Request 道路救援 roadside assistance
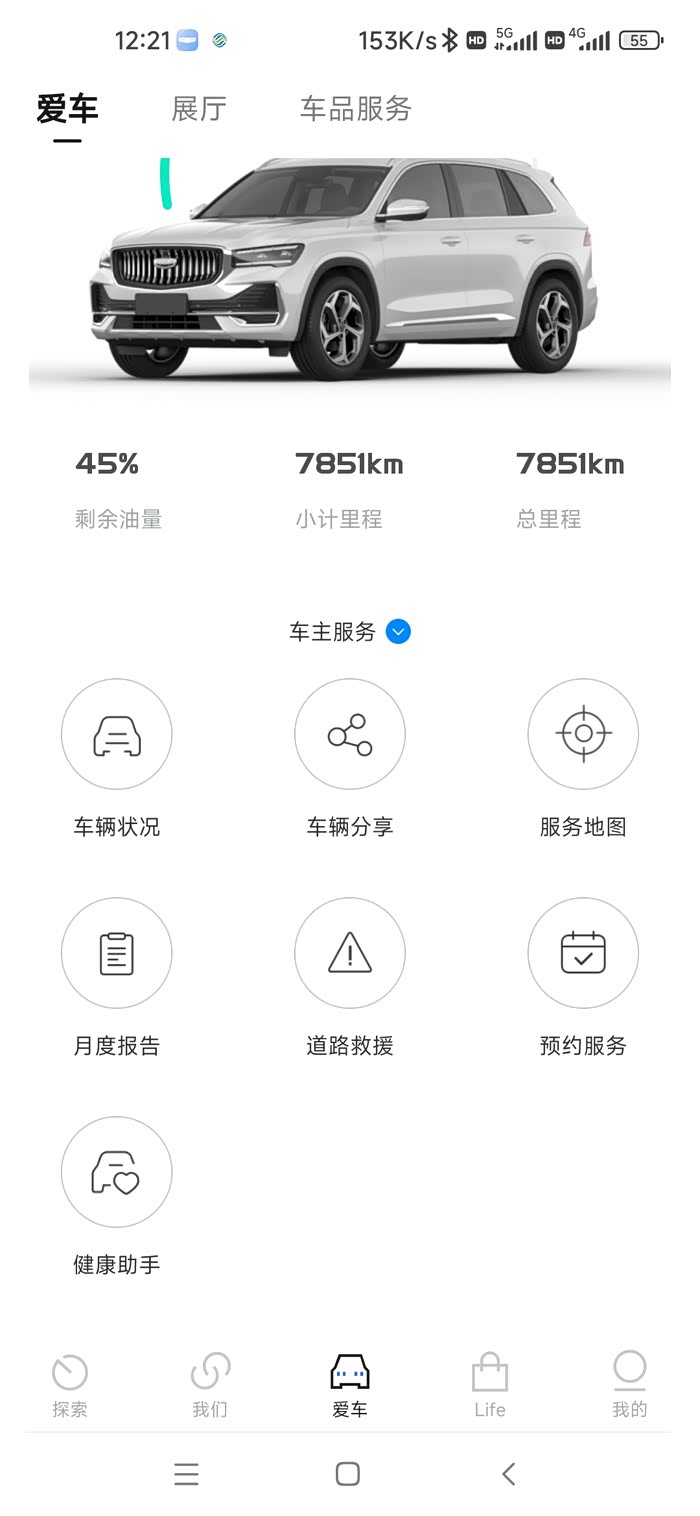 pyautogui.click(x=350, y=953)
